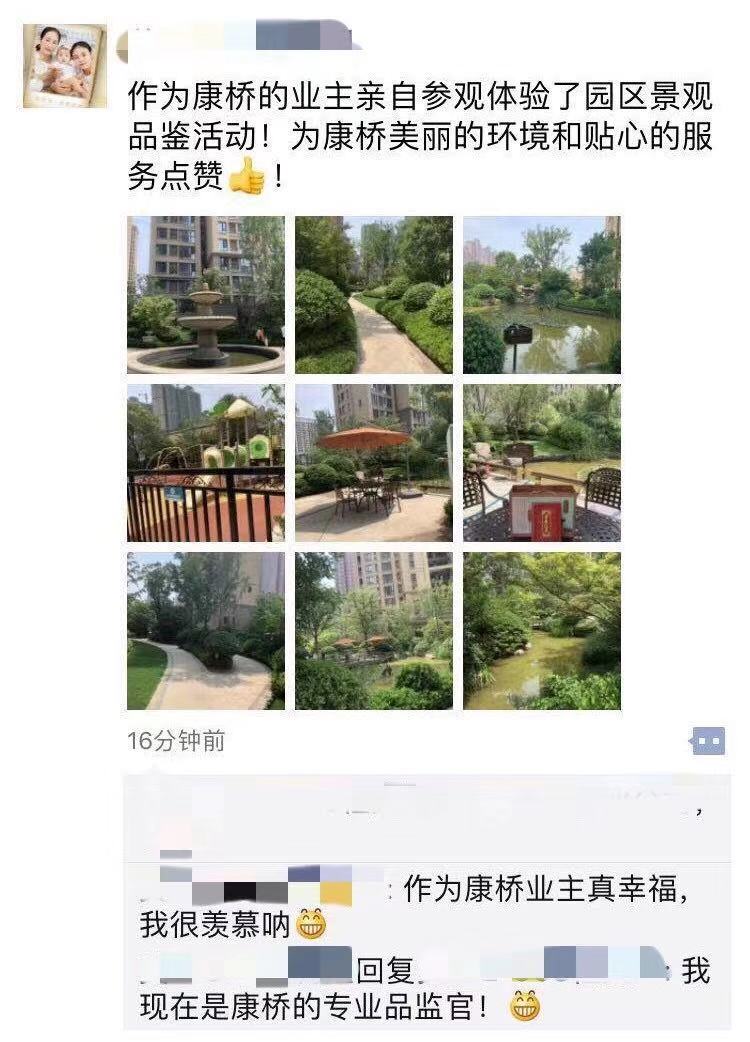The width and height of the screenshot is (750, 1042).
Task: Open the walkway beside lawn photo
Action: click(x=205, y=631)
